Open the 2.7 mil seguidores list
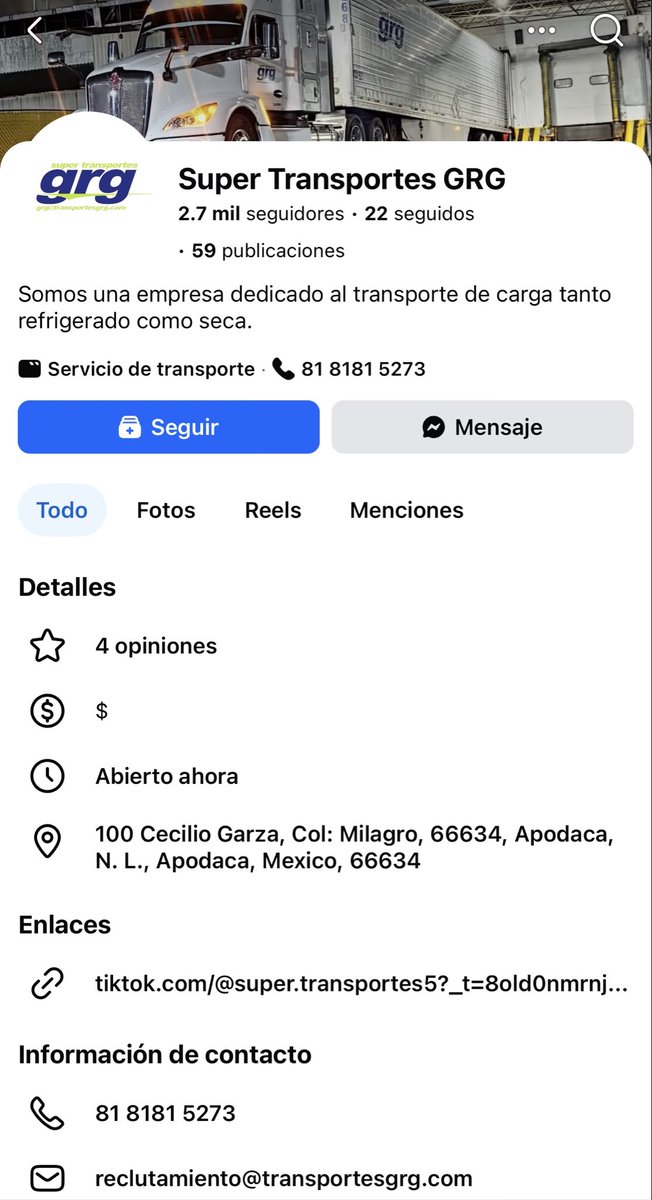Image resolution: width=652 pixels, height=1200 pixels. [x=261, y=214]
